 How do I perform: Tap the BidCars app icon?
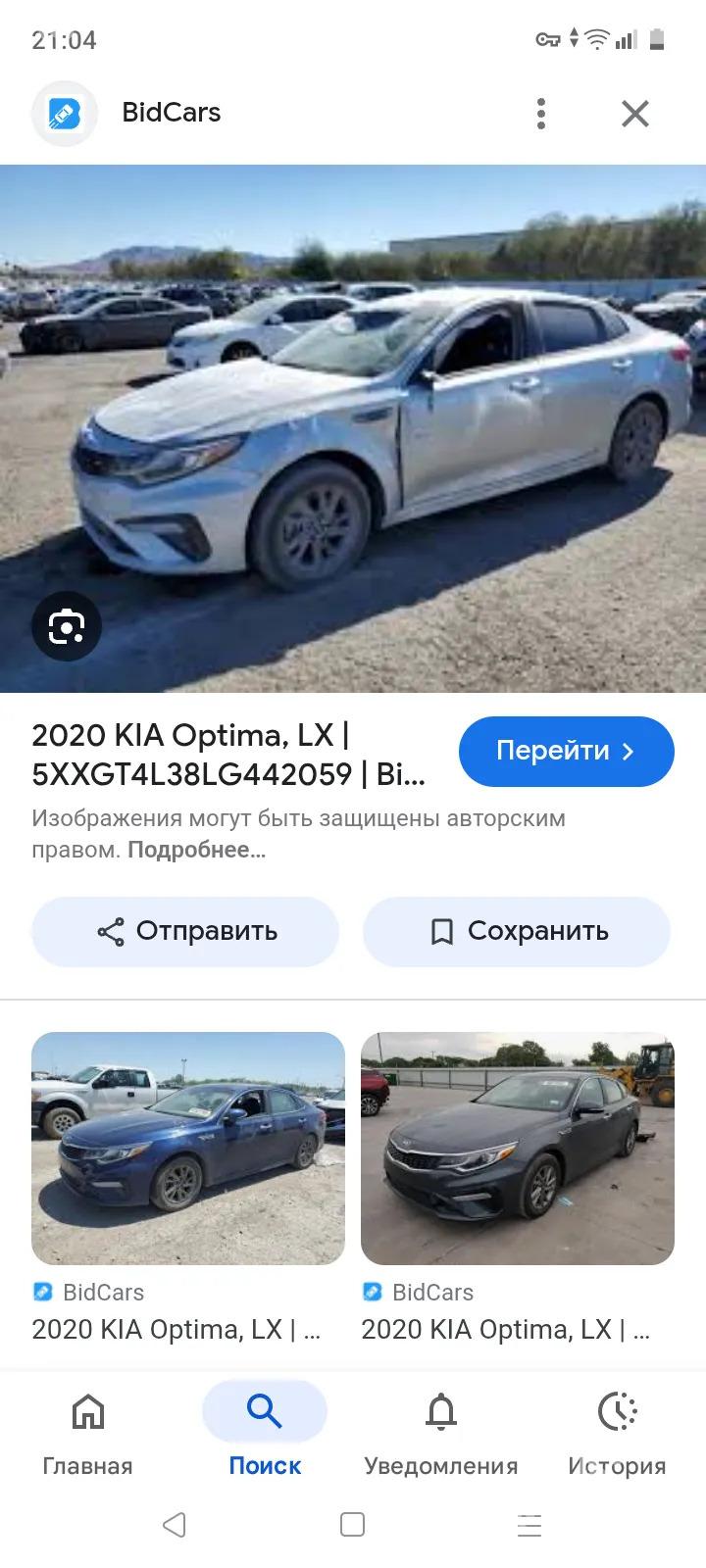[x=64, y=113]
